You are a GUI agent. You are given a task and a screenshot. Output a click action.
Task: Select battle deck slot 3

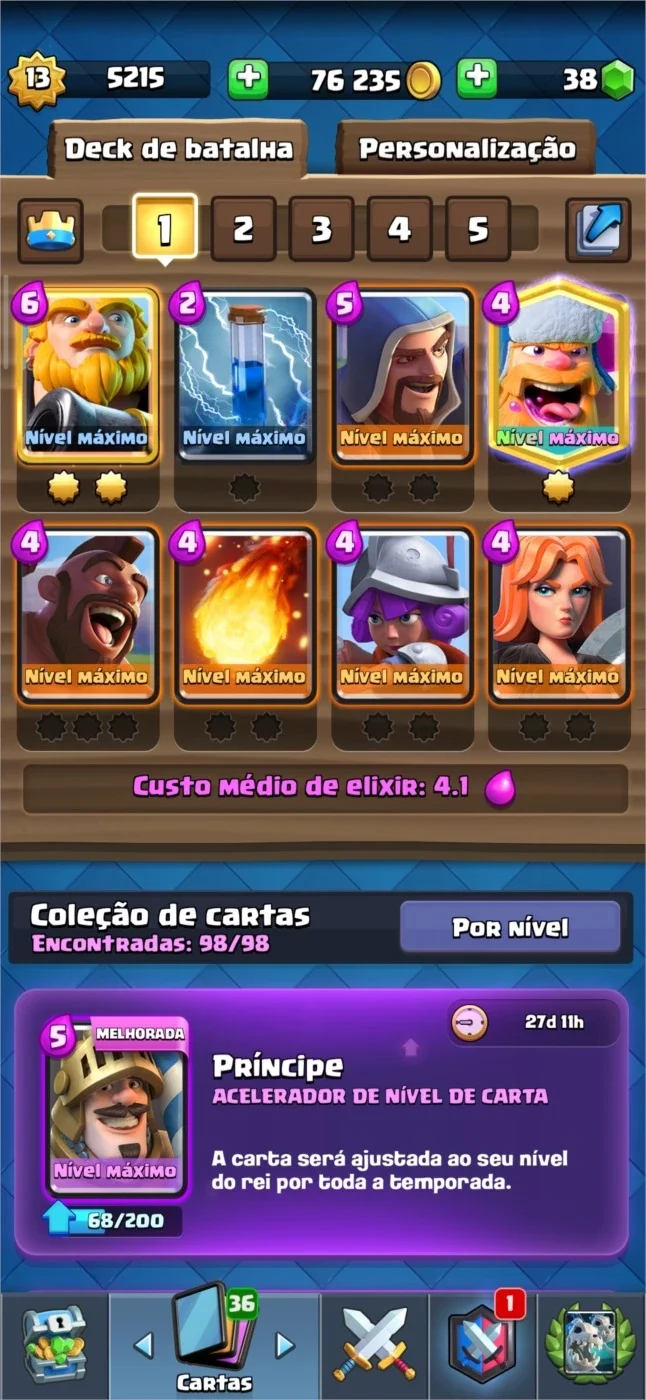(x=321, y=229)
